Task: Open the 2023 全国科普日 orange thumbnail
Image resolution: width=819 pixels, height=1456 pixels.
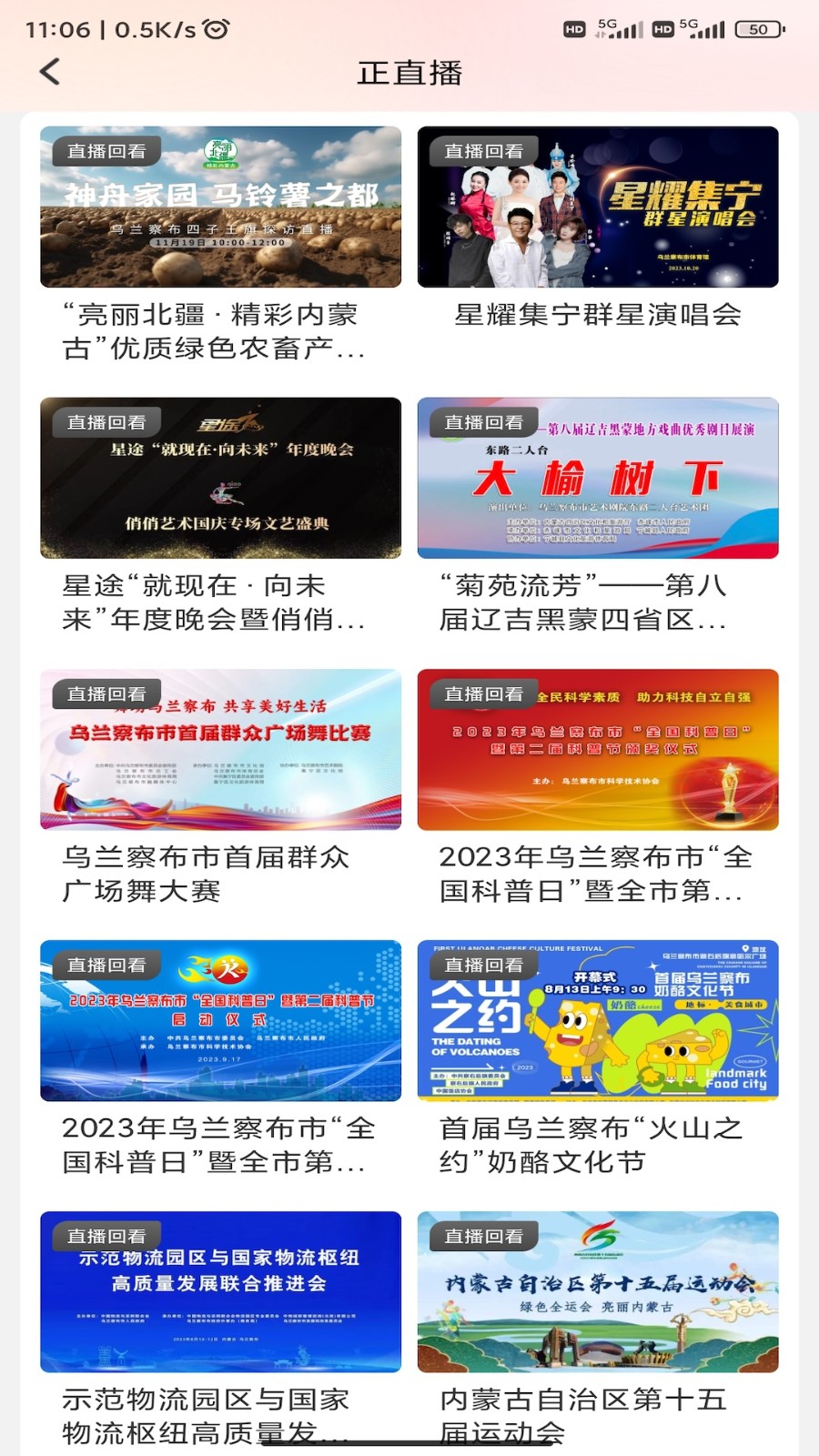Action: click(x=600, y=749)
